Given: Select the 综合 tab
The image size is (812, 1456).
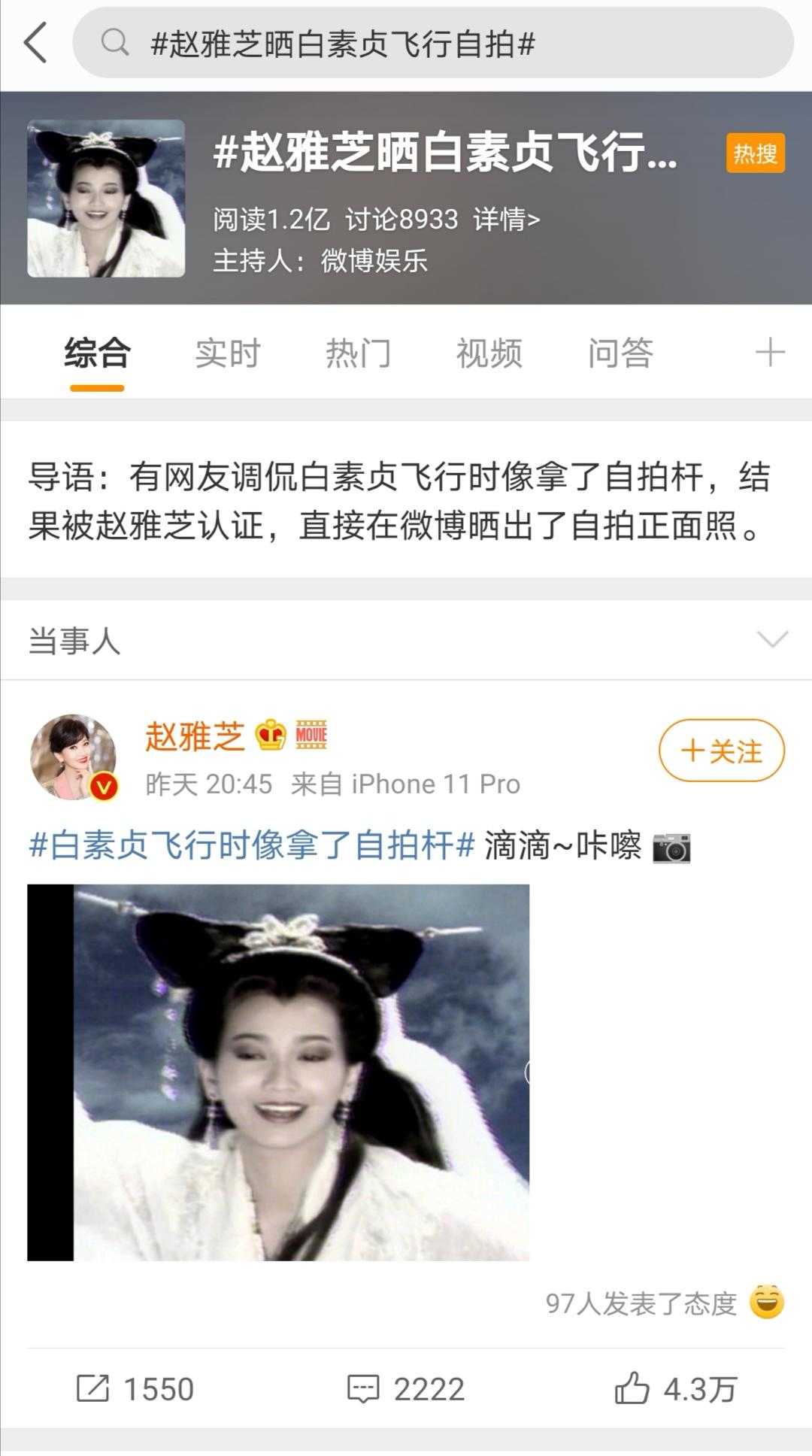Looking at the screenshot, I should coord(97,353).
